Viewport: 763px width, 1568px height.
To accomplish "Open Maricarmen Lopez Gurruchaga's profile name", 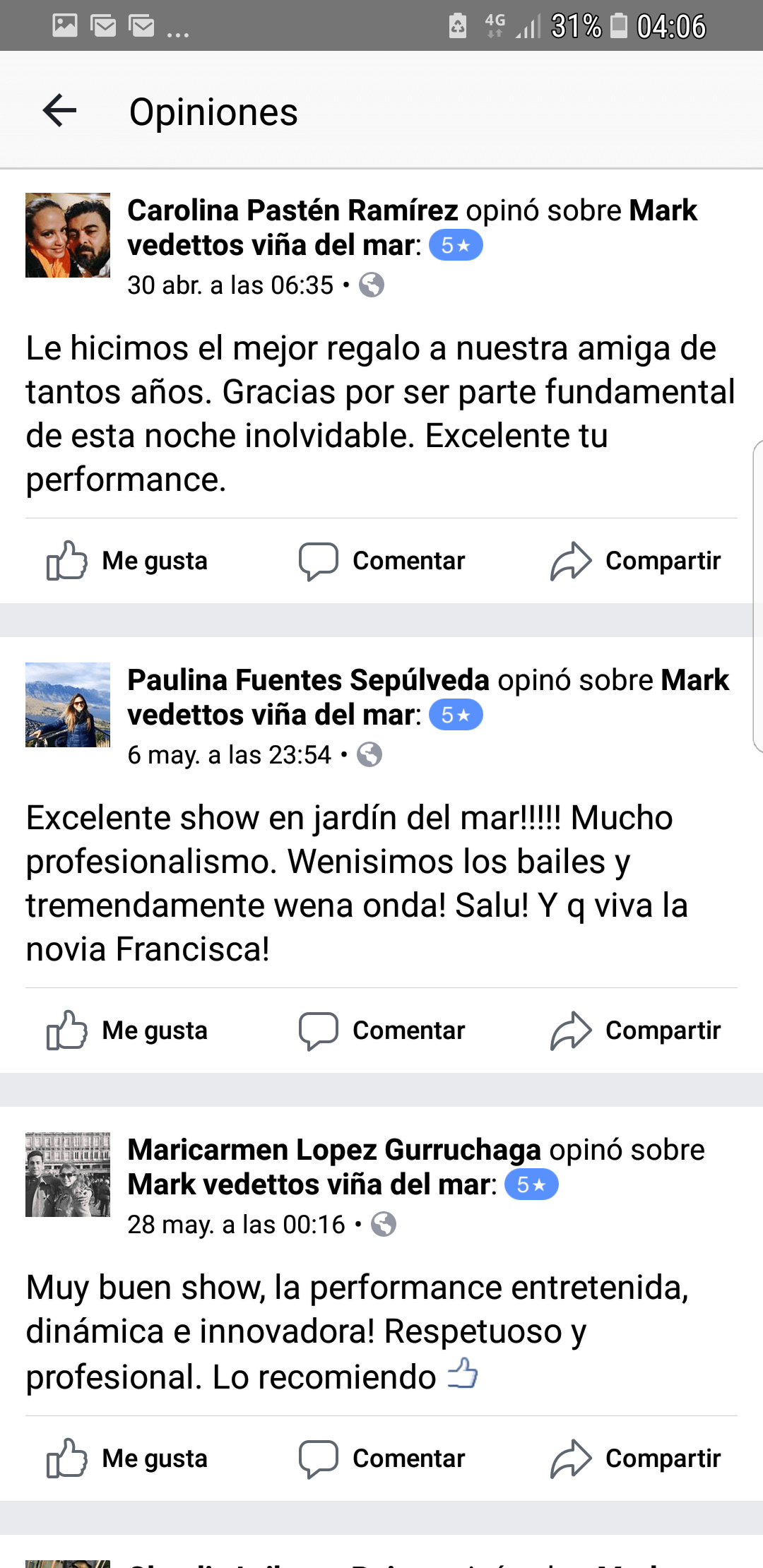I will tap(333, 1150).
